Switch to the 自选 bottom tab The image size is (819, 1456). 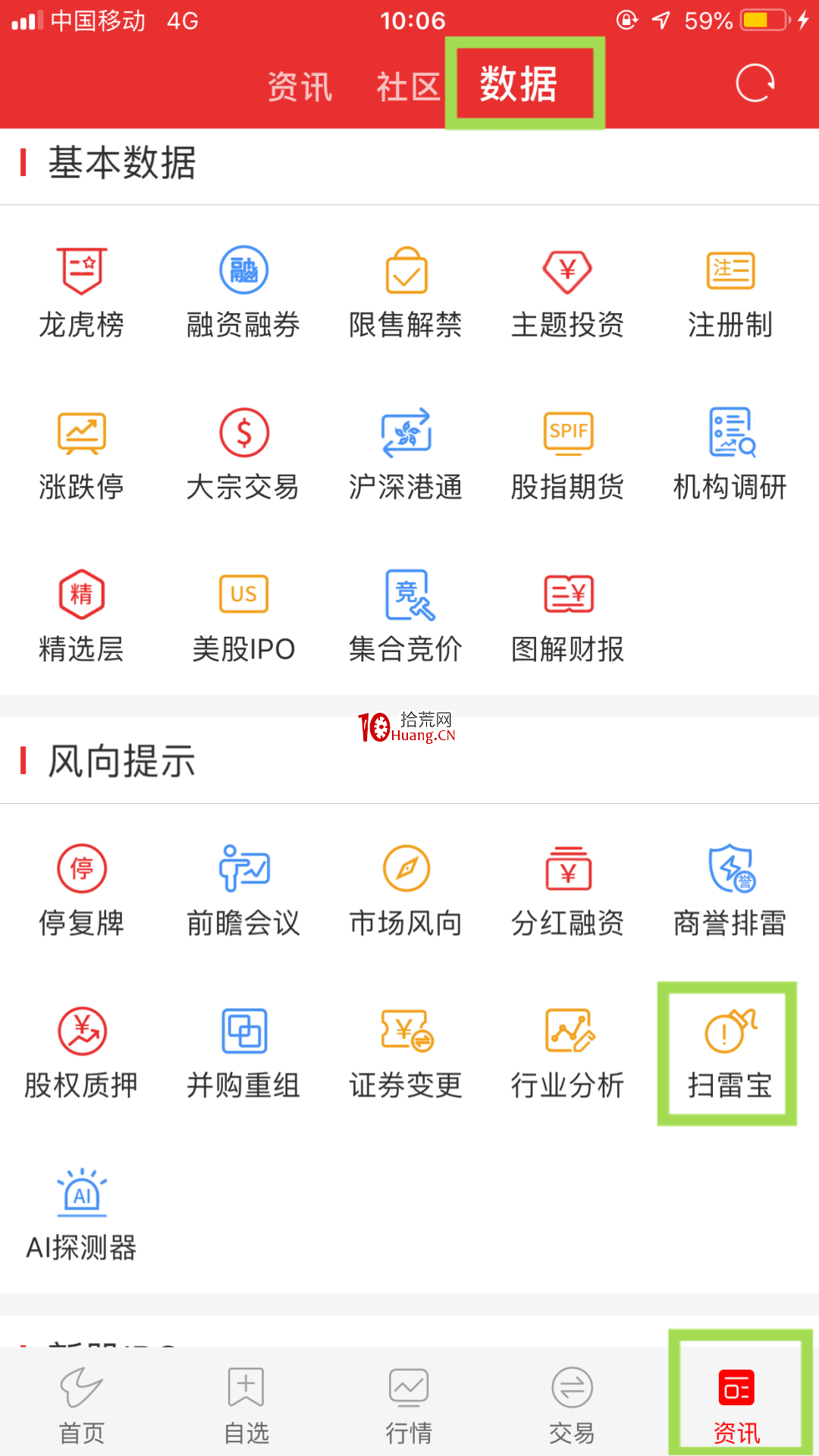click(x=246, y=1406)
